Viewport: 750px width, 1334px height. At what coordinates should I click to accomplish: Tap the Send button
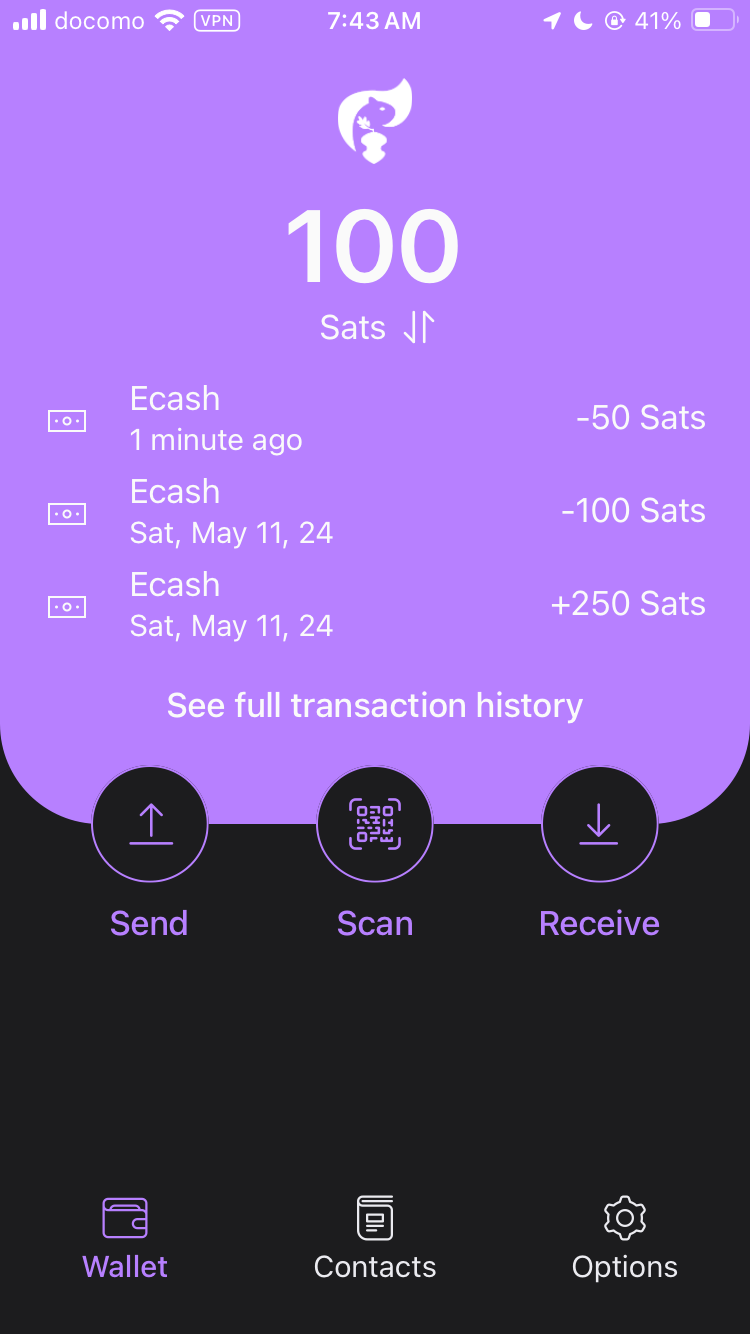[x=150, y=825]
